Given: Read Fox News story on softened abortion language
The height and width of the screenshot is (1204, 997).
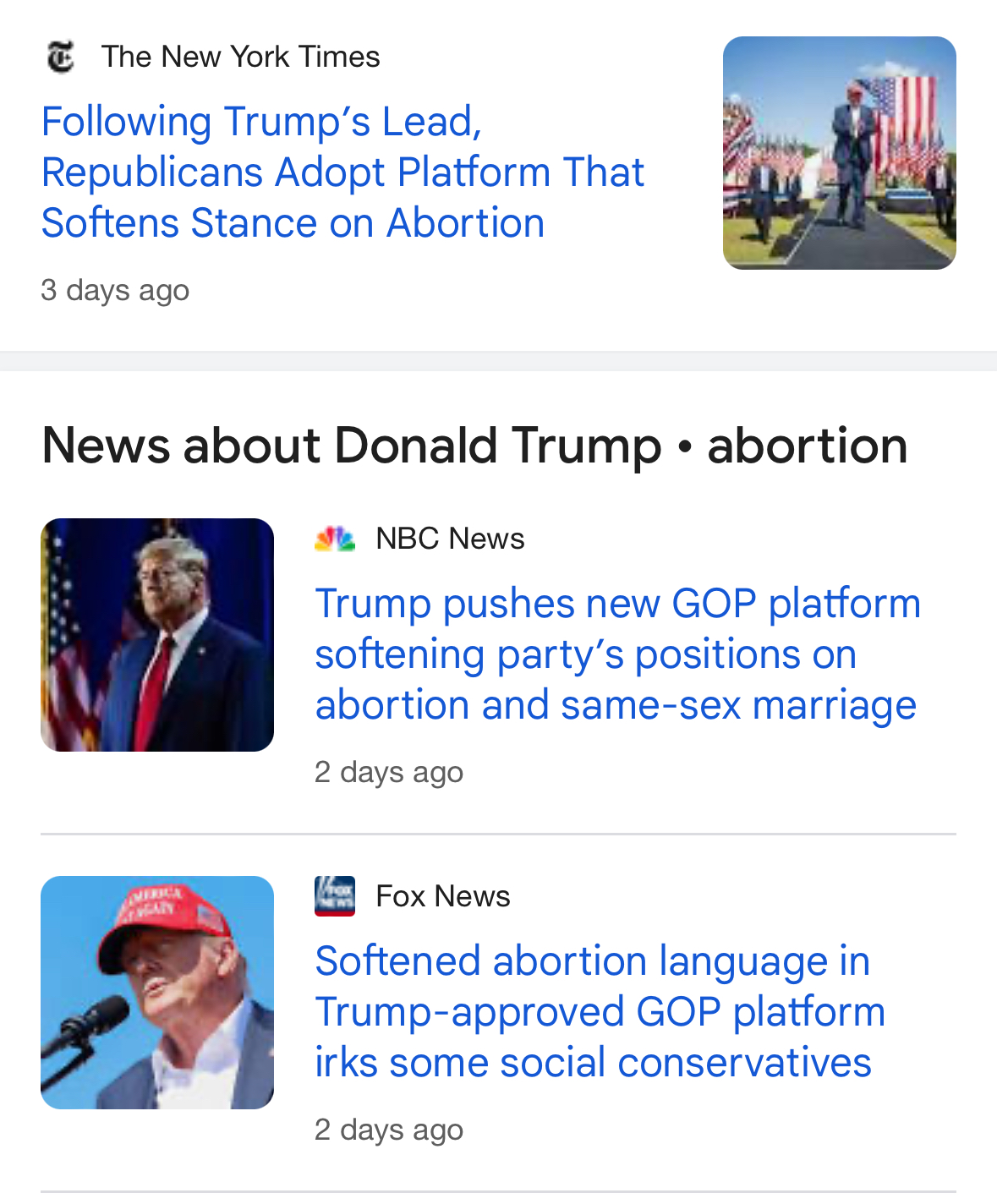Looking at the screenshot, I should 599,1011.
